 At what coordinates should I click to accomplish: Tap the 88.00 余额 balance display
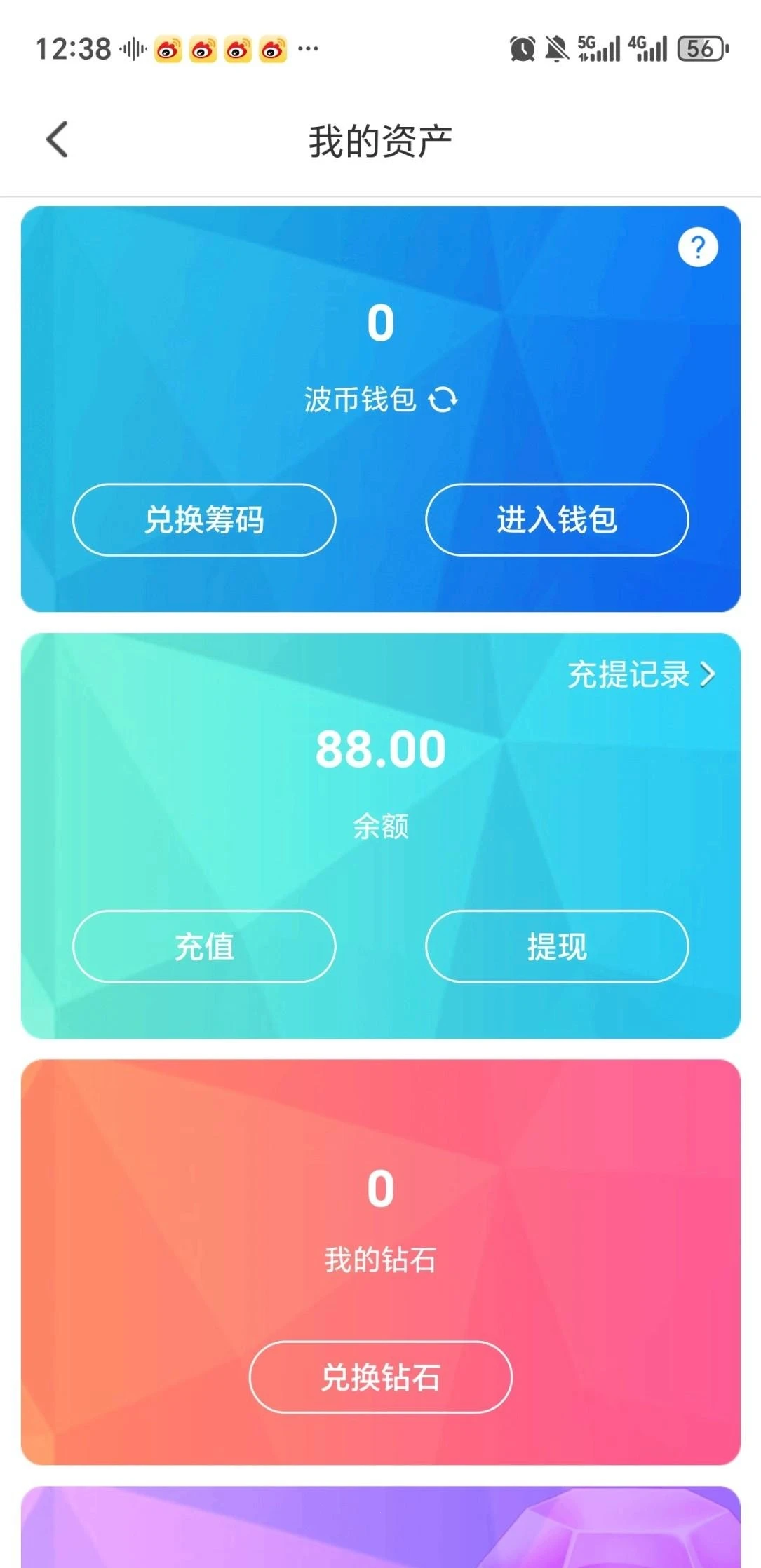[x=380, y=749]
